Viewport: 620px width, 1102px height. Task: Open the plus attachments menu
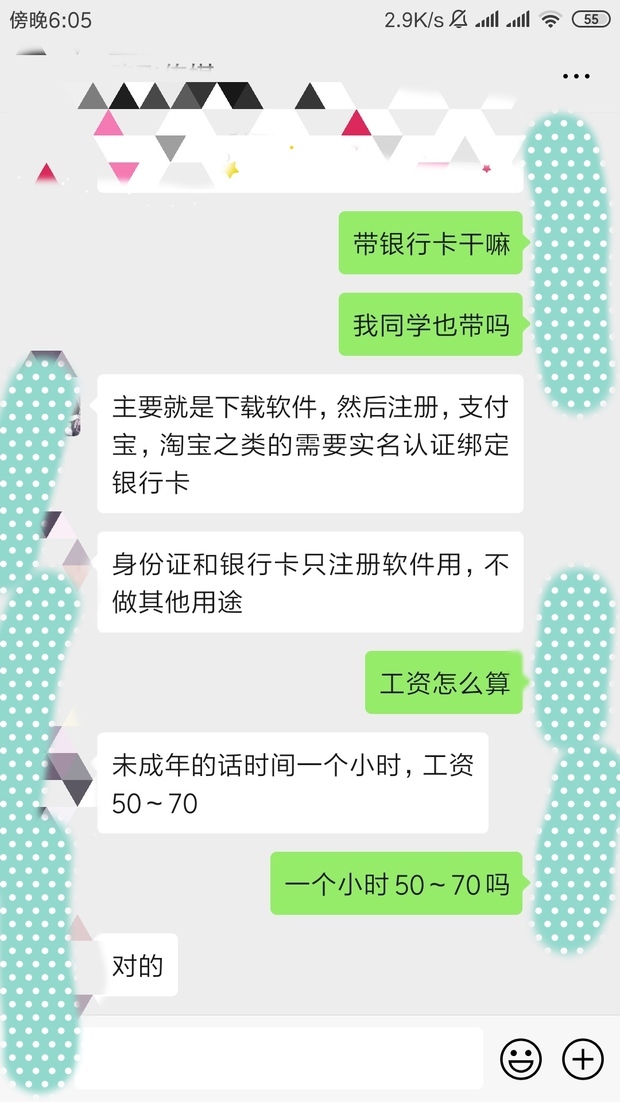tap(583, 1058)
